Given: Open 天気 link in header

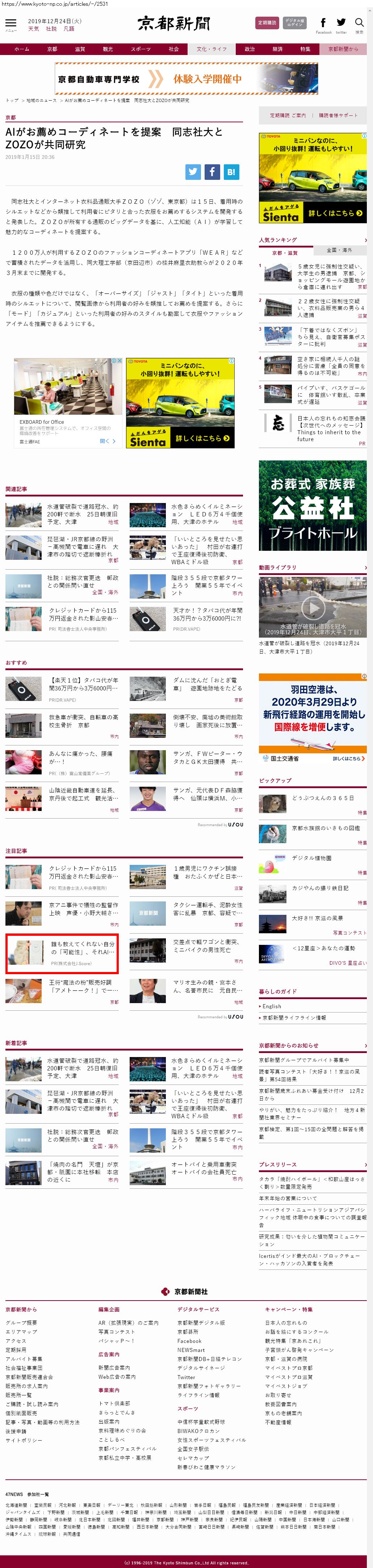Looking at the screenshot, I should tap(34, 29).
